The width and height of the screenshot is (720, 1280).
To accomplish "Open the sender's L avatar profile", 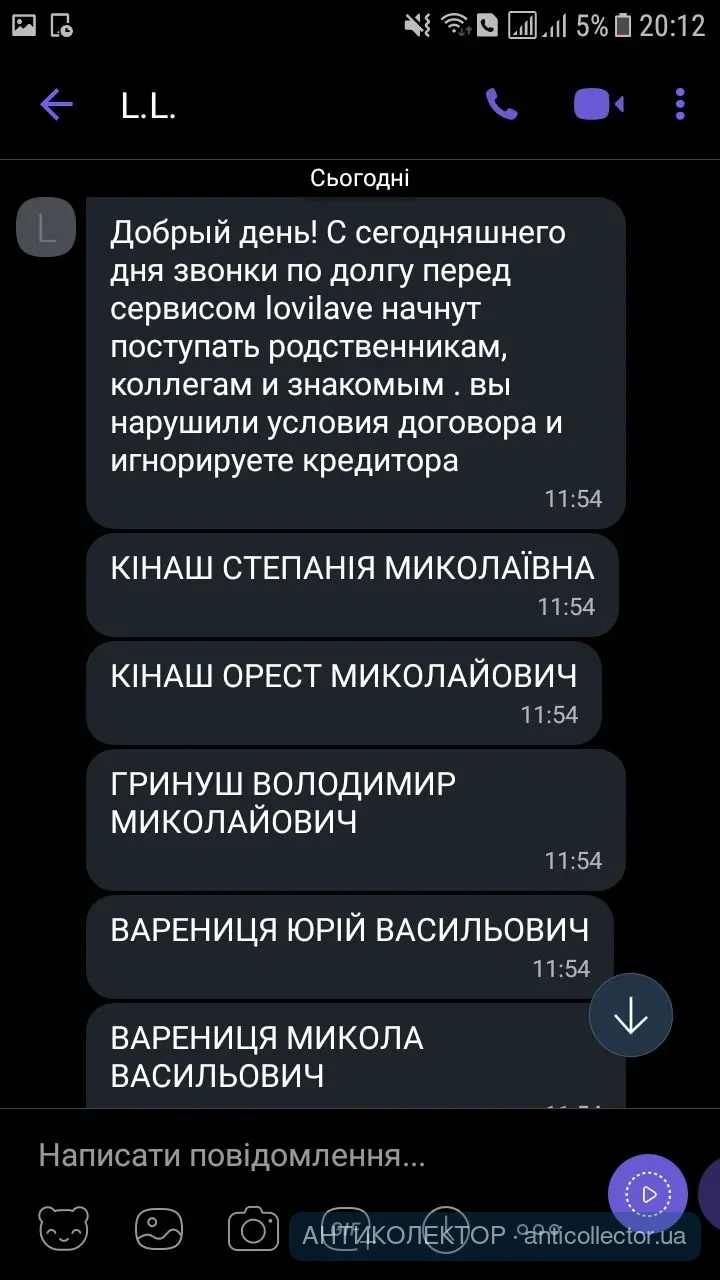I will 46,226.
